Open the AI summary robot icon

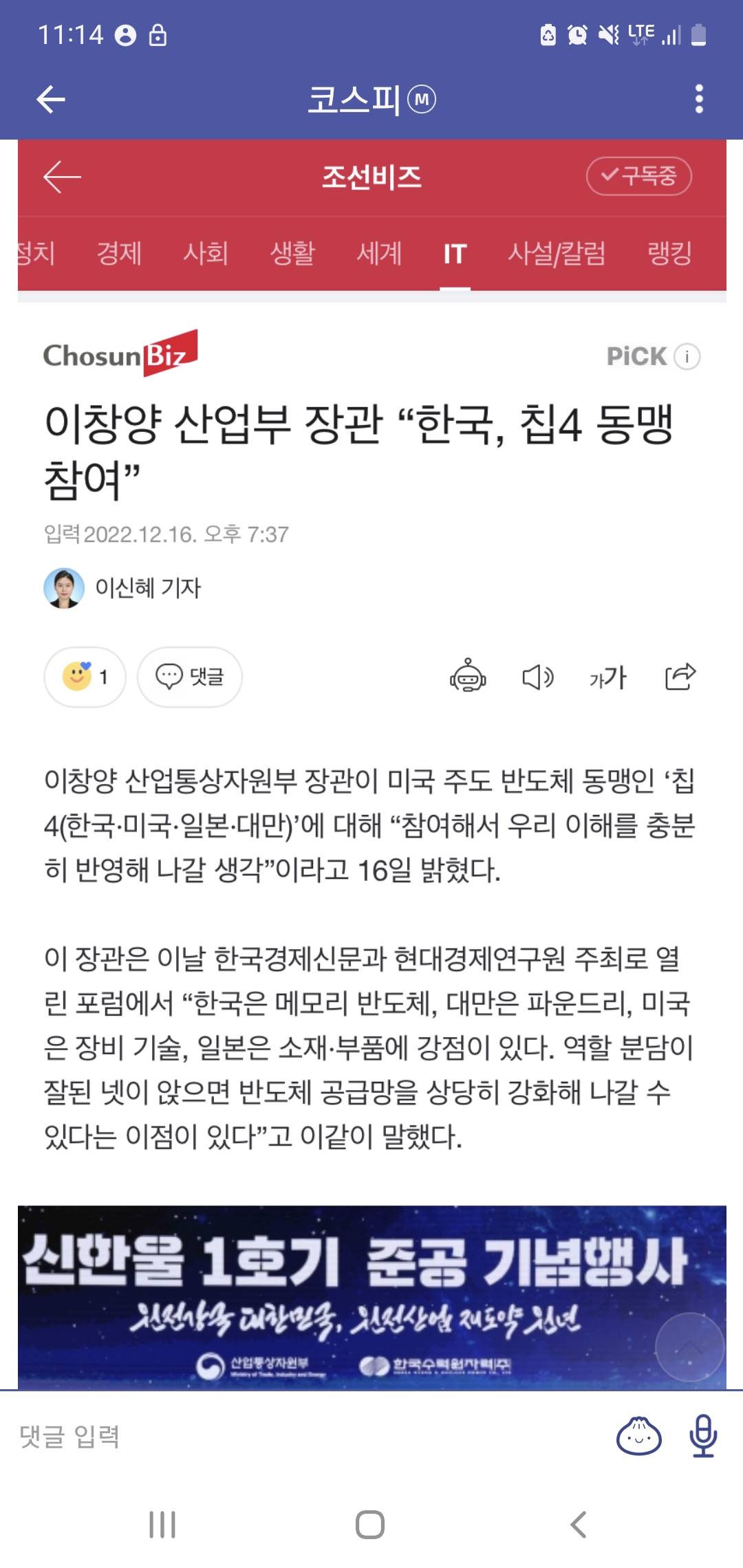(x=468, y=677)
